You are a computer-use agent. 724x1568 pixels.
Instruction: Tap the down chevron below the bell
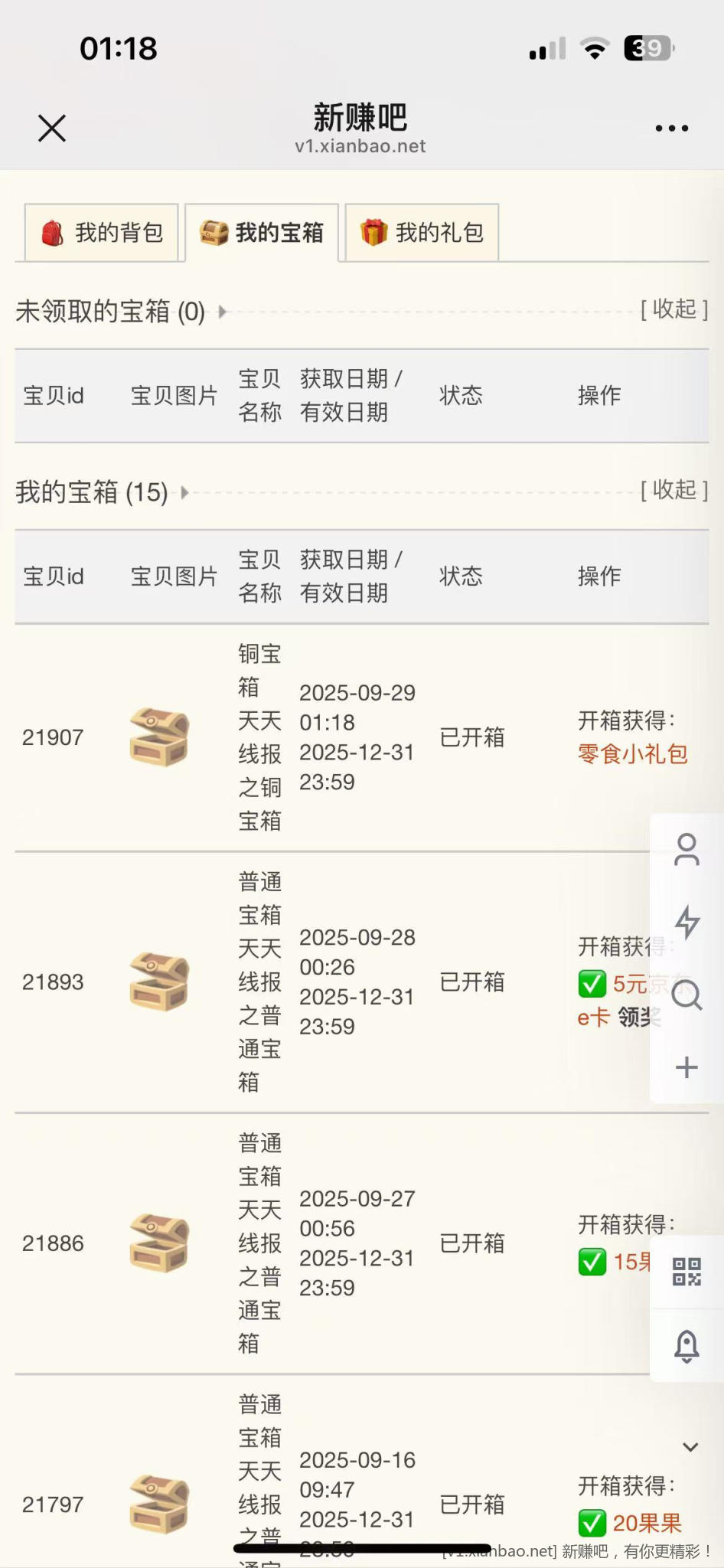click(x=690, y=1446)
